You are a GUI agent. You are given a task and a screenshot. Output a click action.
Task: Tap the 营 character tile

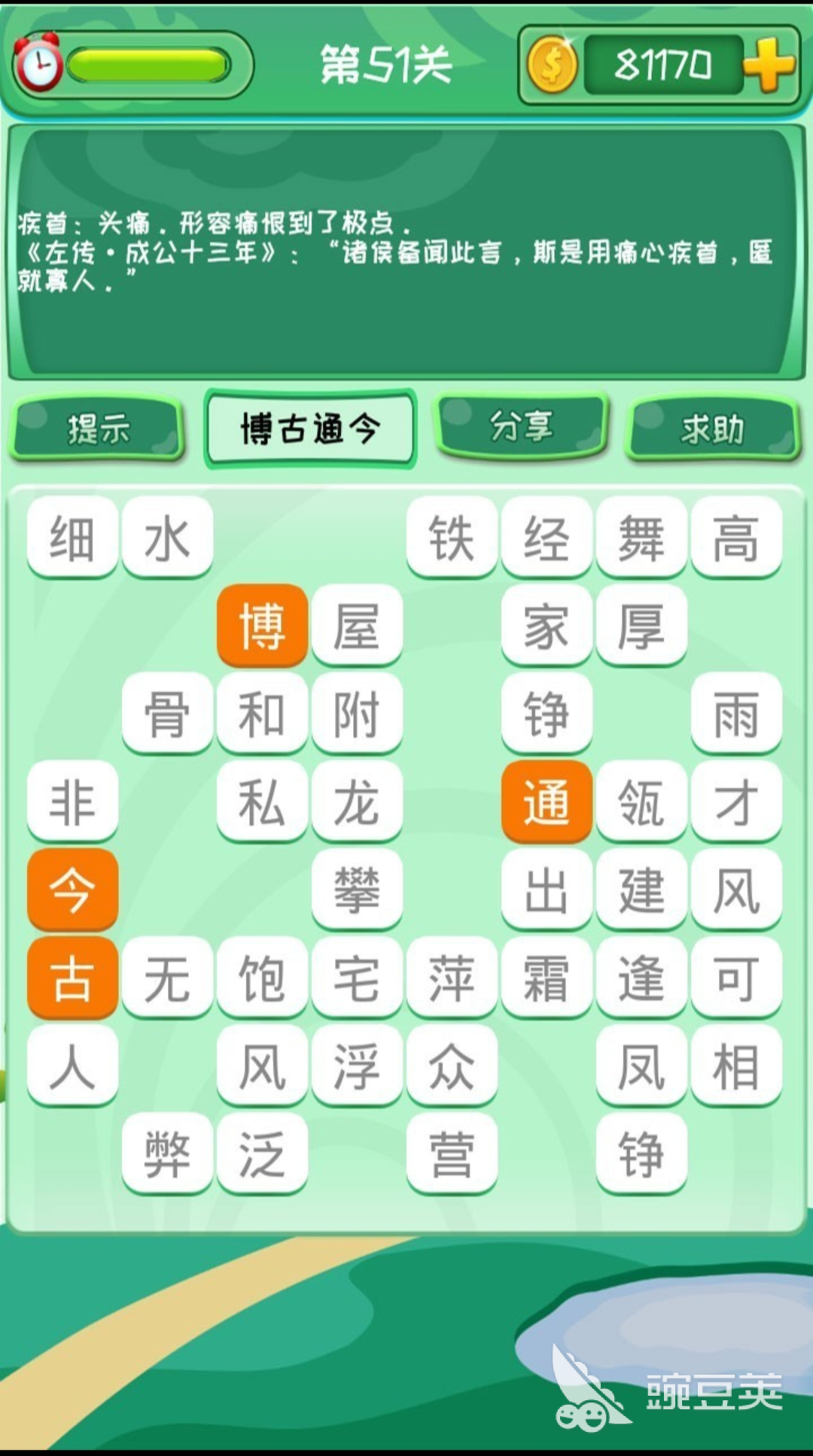tap(452, 1154)
